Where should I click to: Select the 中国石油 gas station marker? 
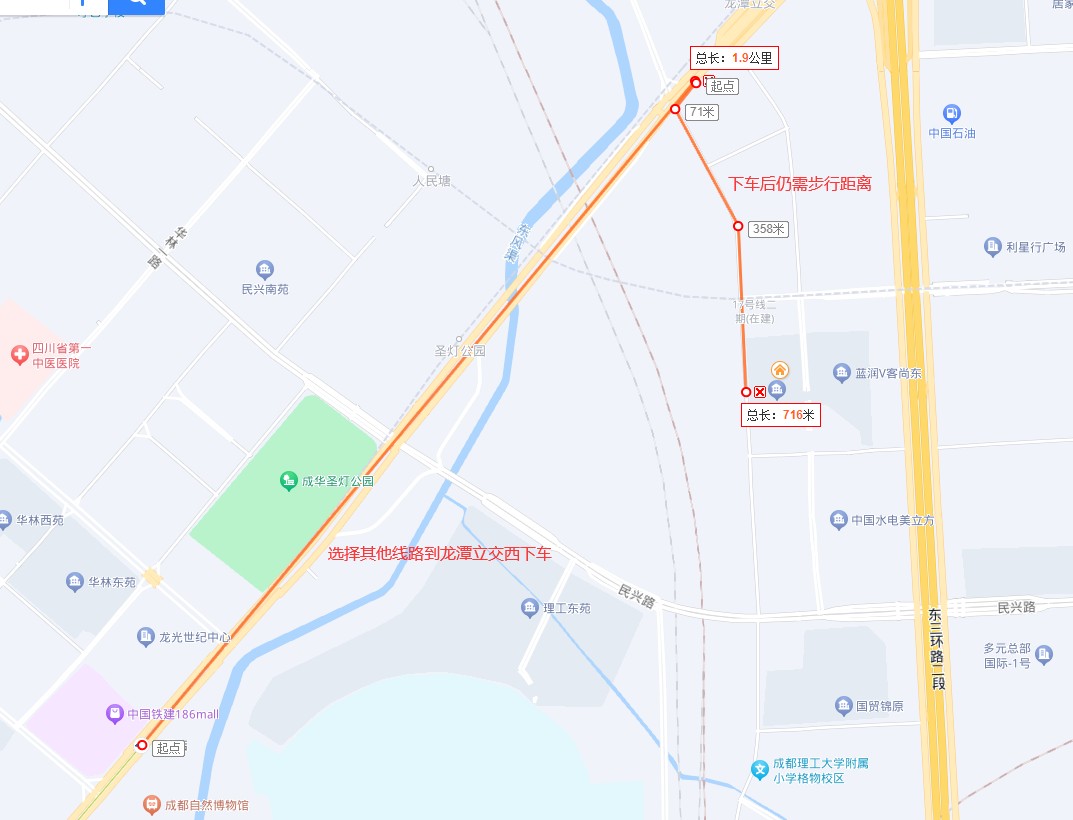952,114
